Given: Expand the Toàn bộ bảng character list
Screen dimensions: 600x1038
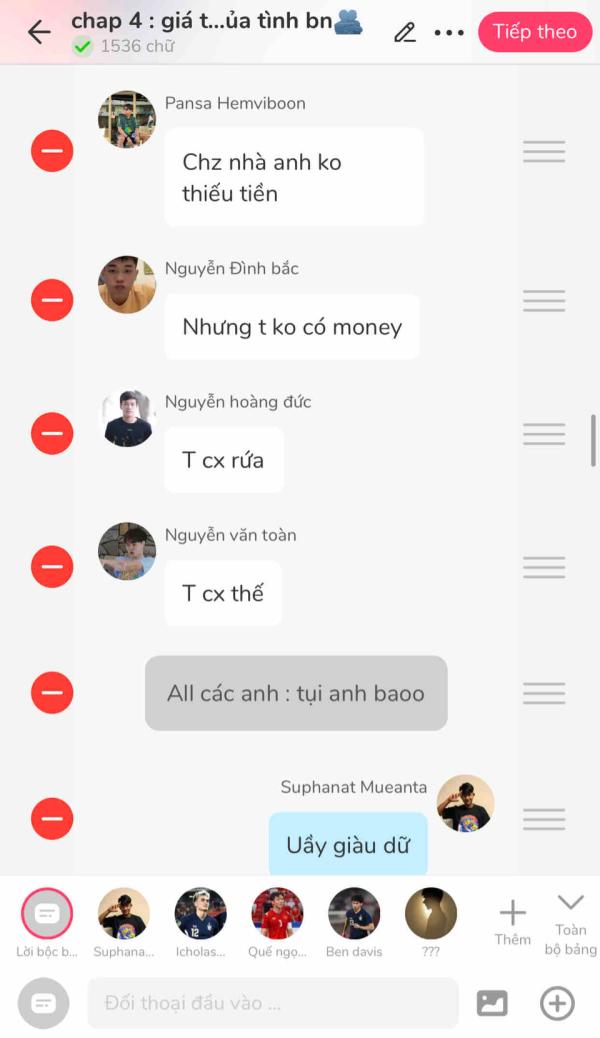Looking at the screenshot, I should click(570, 920).
